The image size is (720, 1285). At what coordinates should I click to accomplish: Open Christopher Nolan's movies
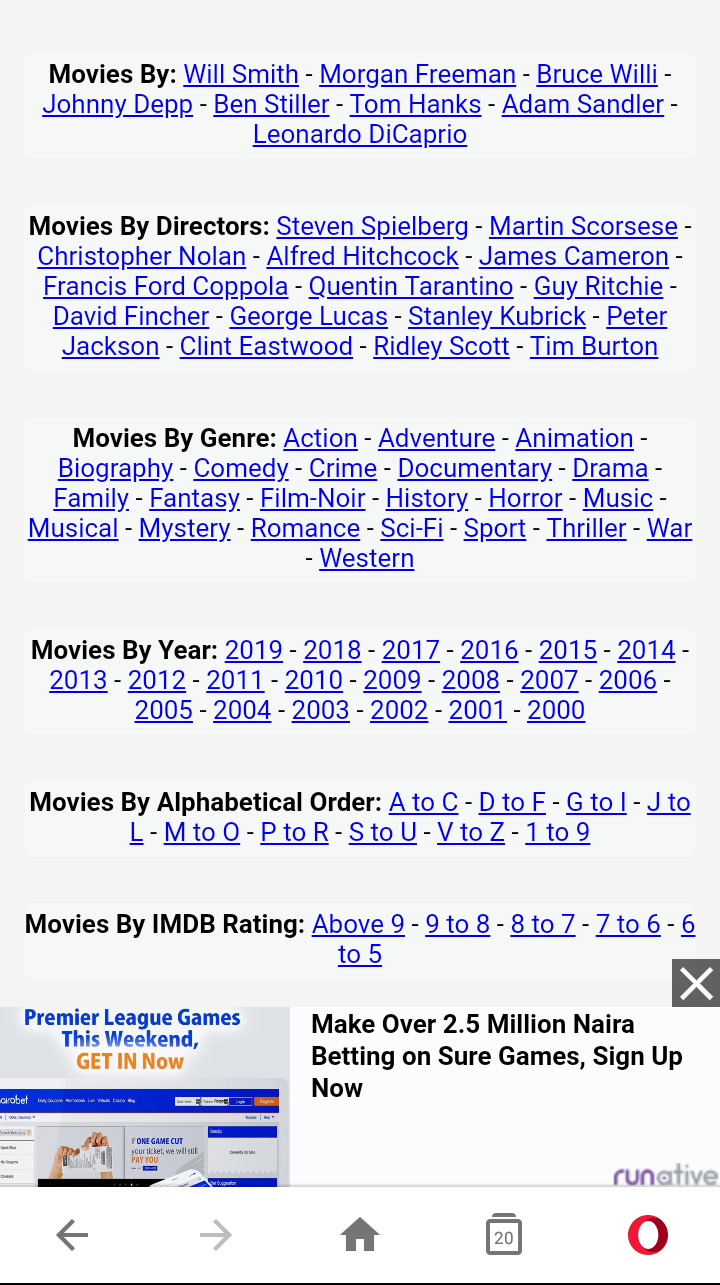(142, 257)
